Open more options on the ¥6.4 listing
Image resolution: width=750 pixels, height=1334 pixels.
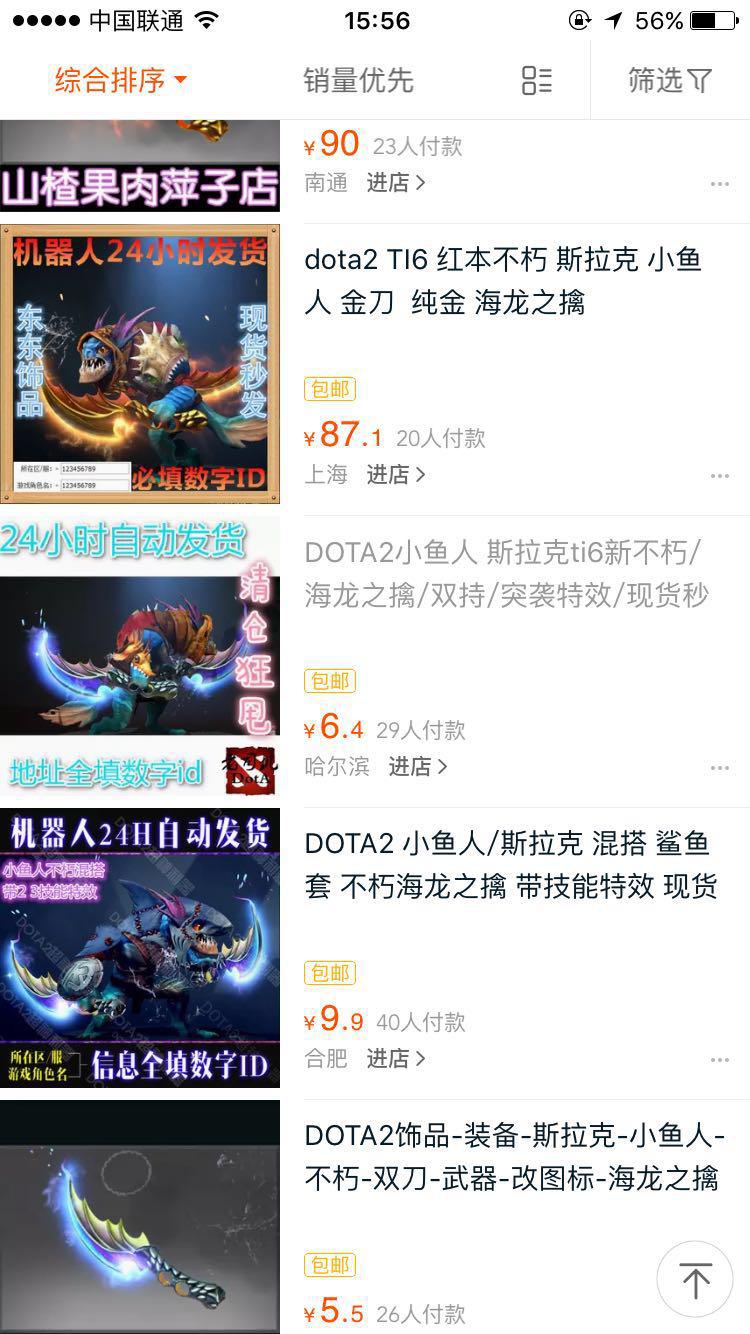coord(720,767)
